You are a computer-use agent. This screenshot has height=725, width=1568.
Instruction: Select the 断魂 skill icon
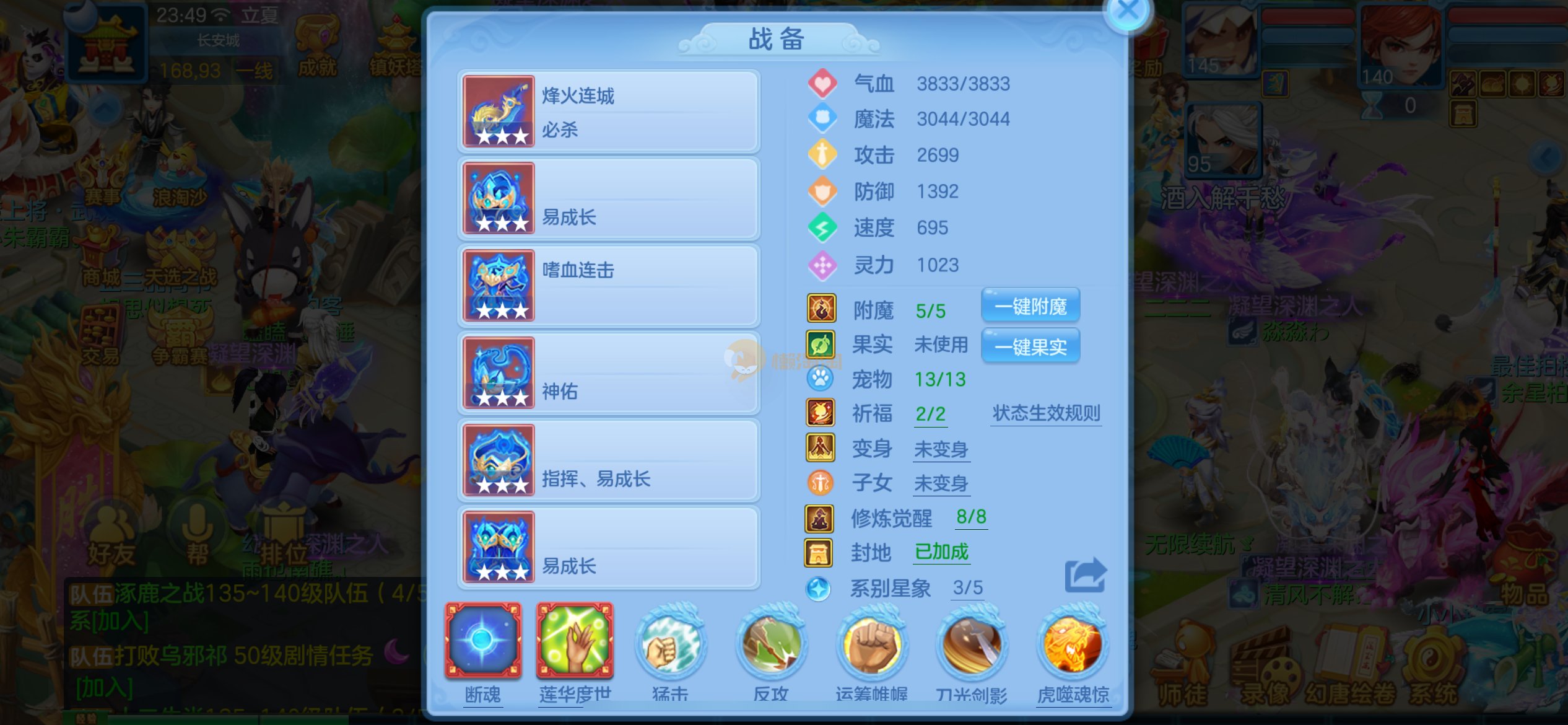click(x=482, y=641)
